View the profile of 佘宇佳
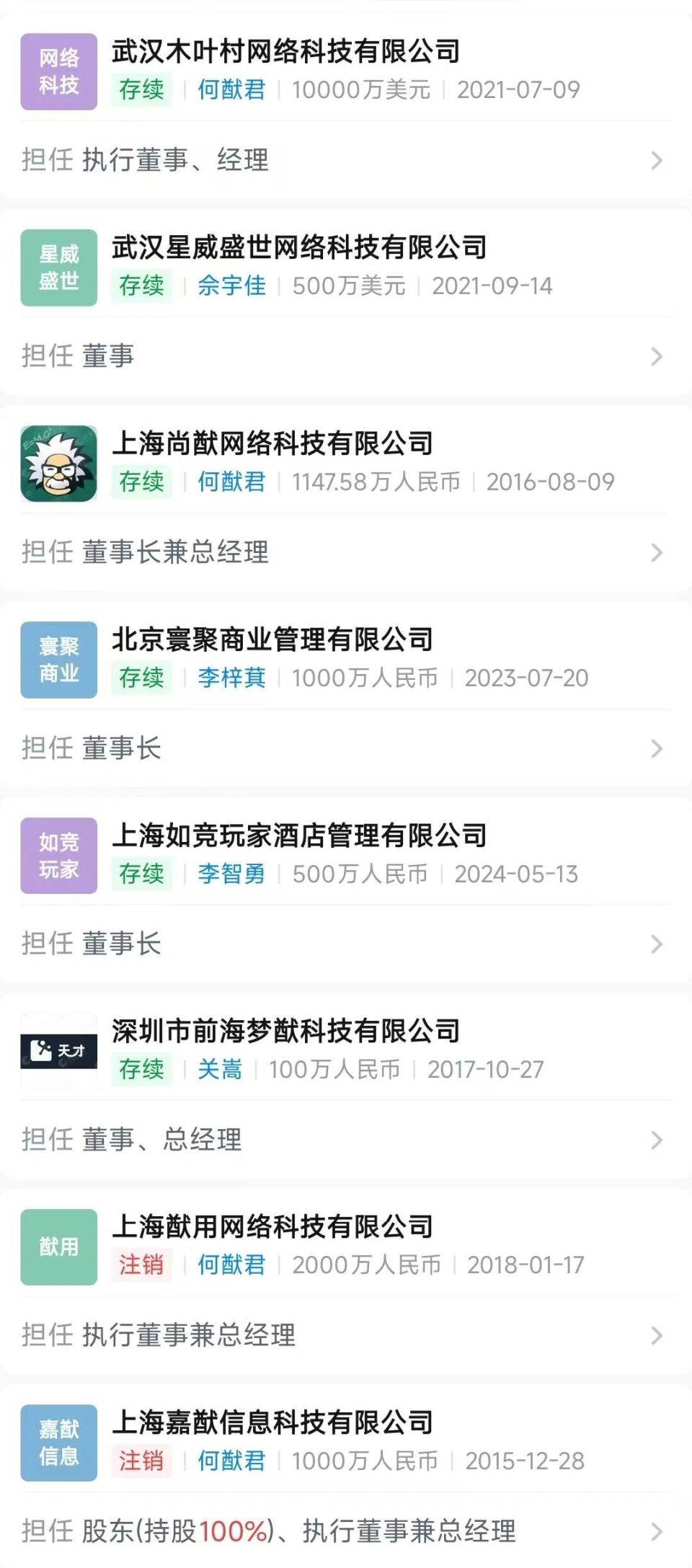Image resolution: width=692 pixels, height=1568 pixels. point(231,286)
